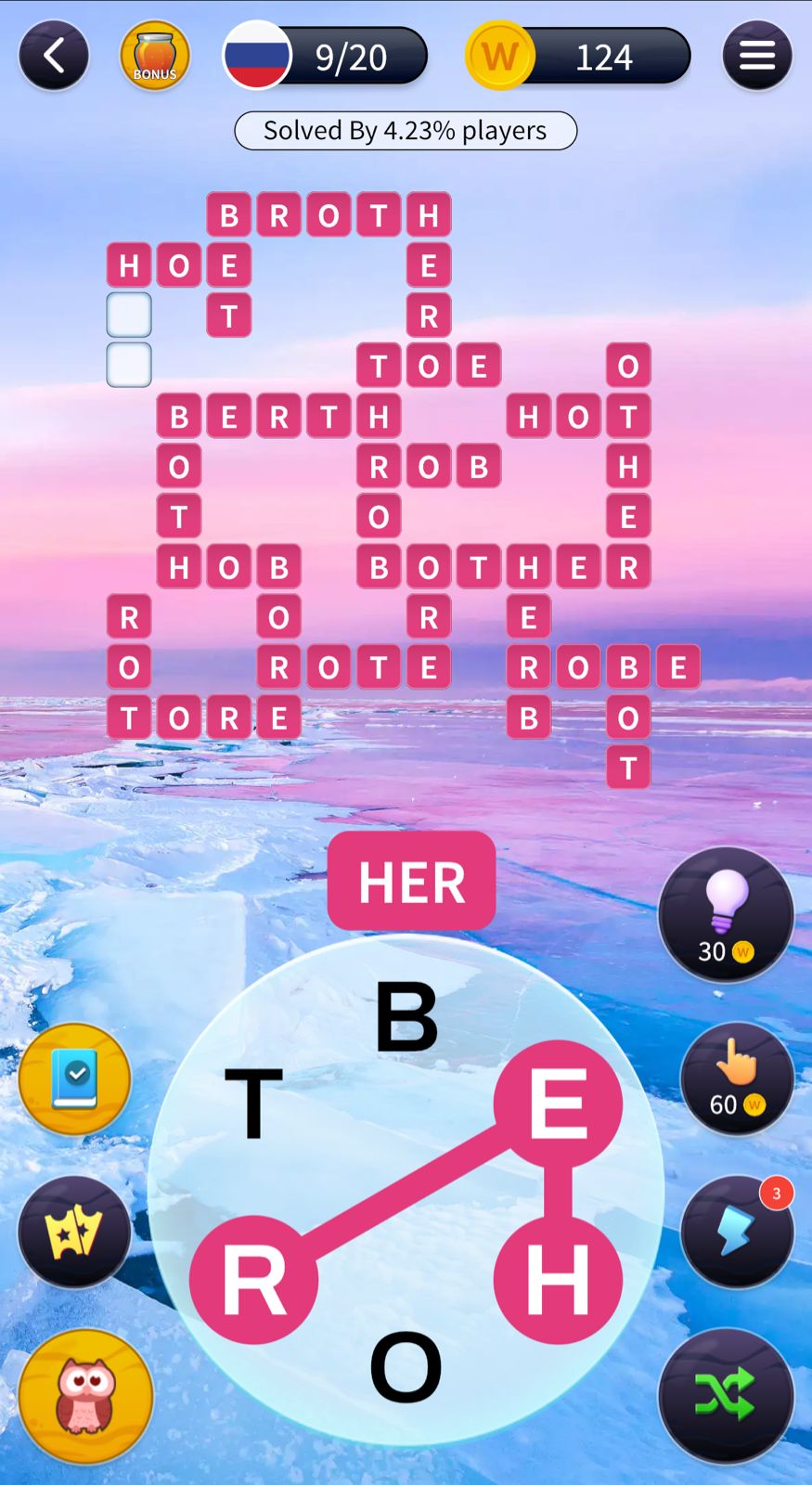Open the hamburger menu
Image resolution: width=812 pixels, height=1485 pixels.
[756, 56]
